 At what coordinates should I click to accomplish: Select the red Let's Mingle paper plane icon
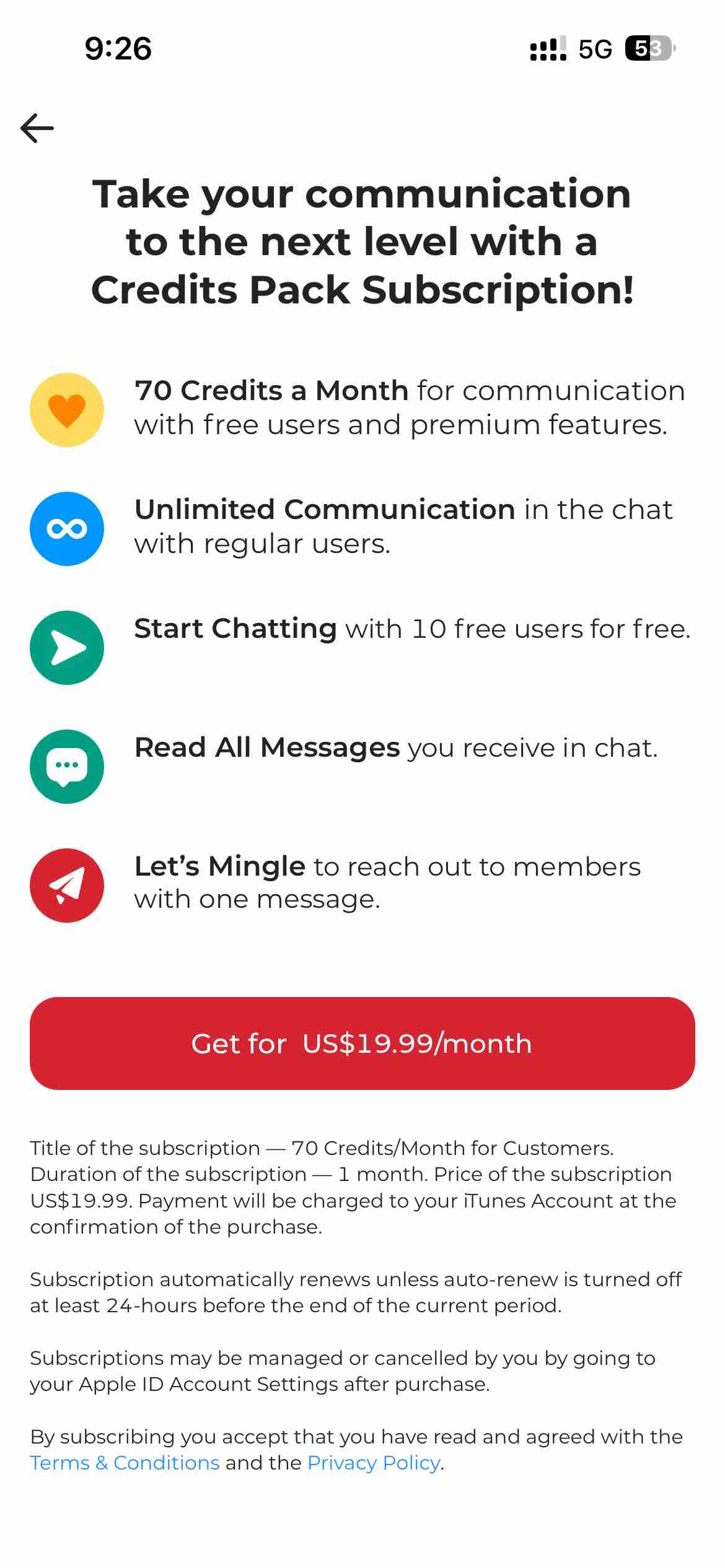67,885
